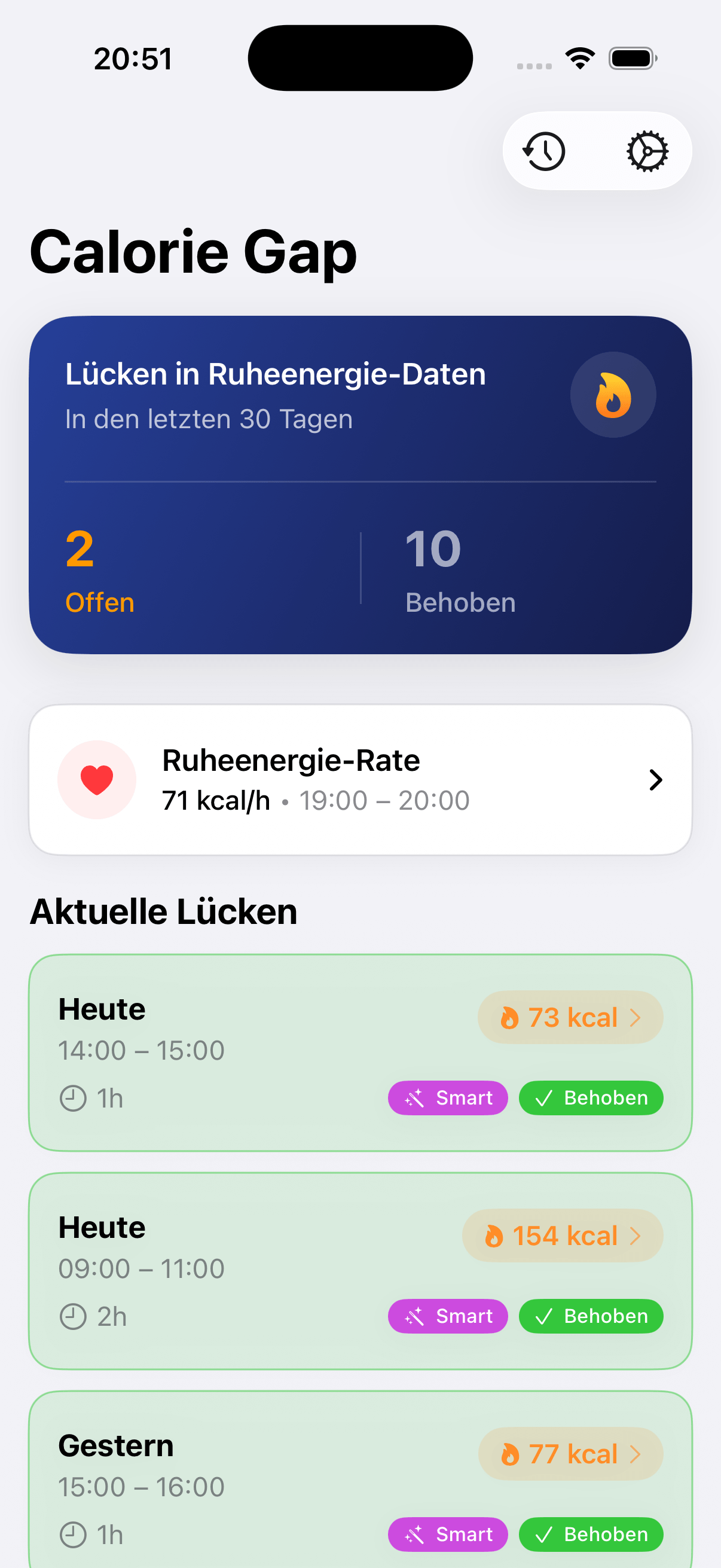Open settings via the gear icon
This screenshot has height=1568, width=721.
(647, 151)
